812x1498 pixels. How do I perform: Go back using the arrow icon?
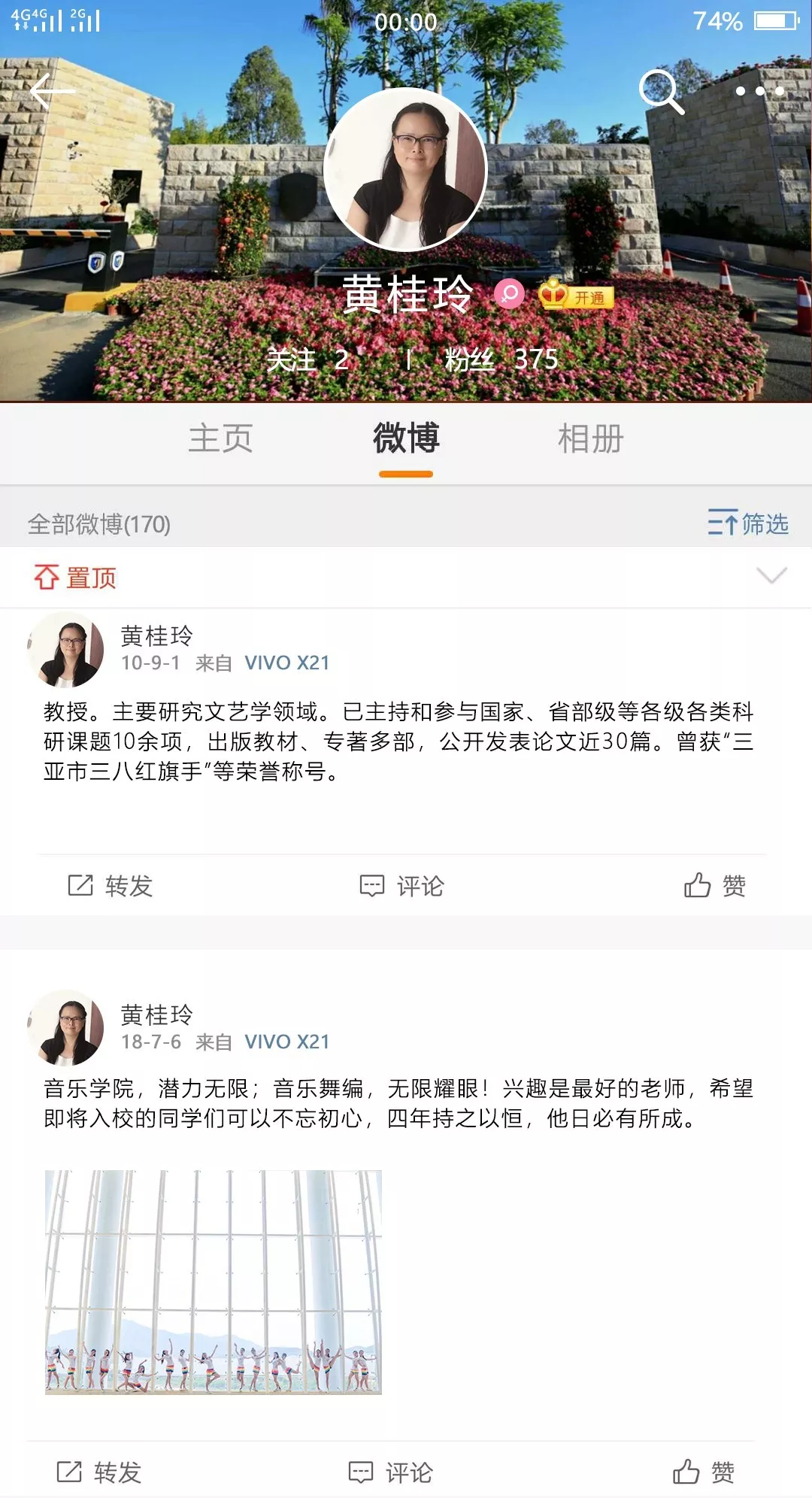pos(53,92)
